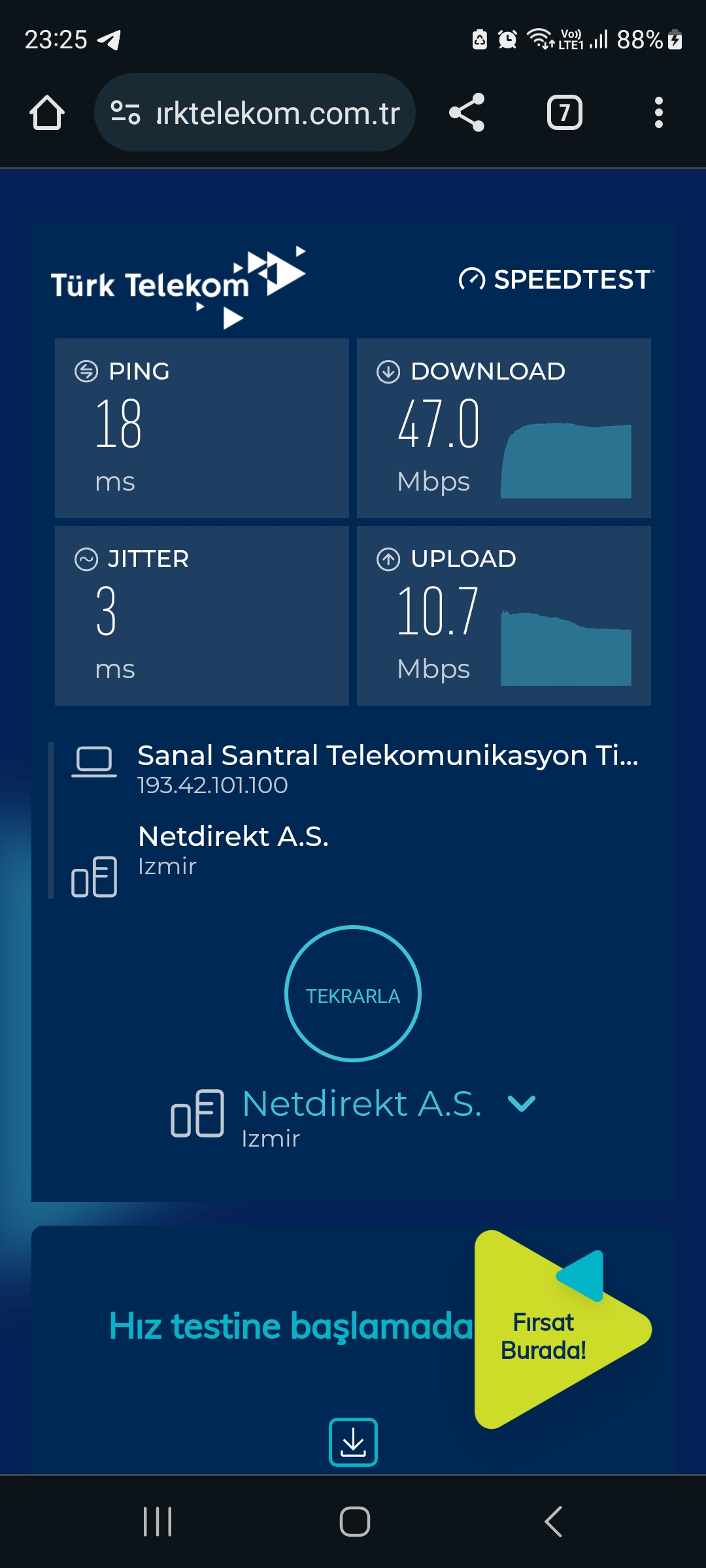Go back using the system back button
This screenshot has width=706, height=1568.
click(553, 1522)
